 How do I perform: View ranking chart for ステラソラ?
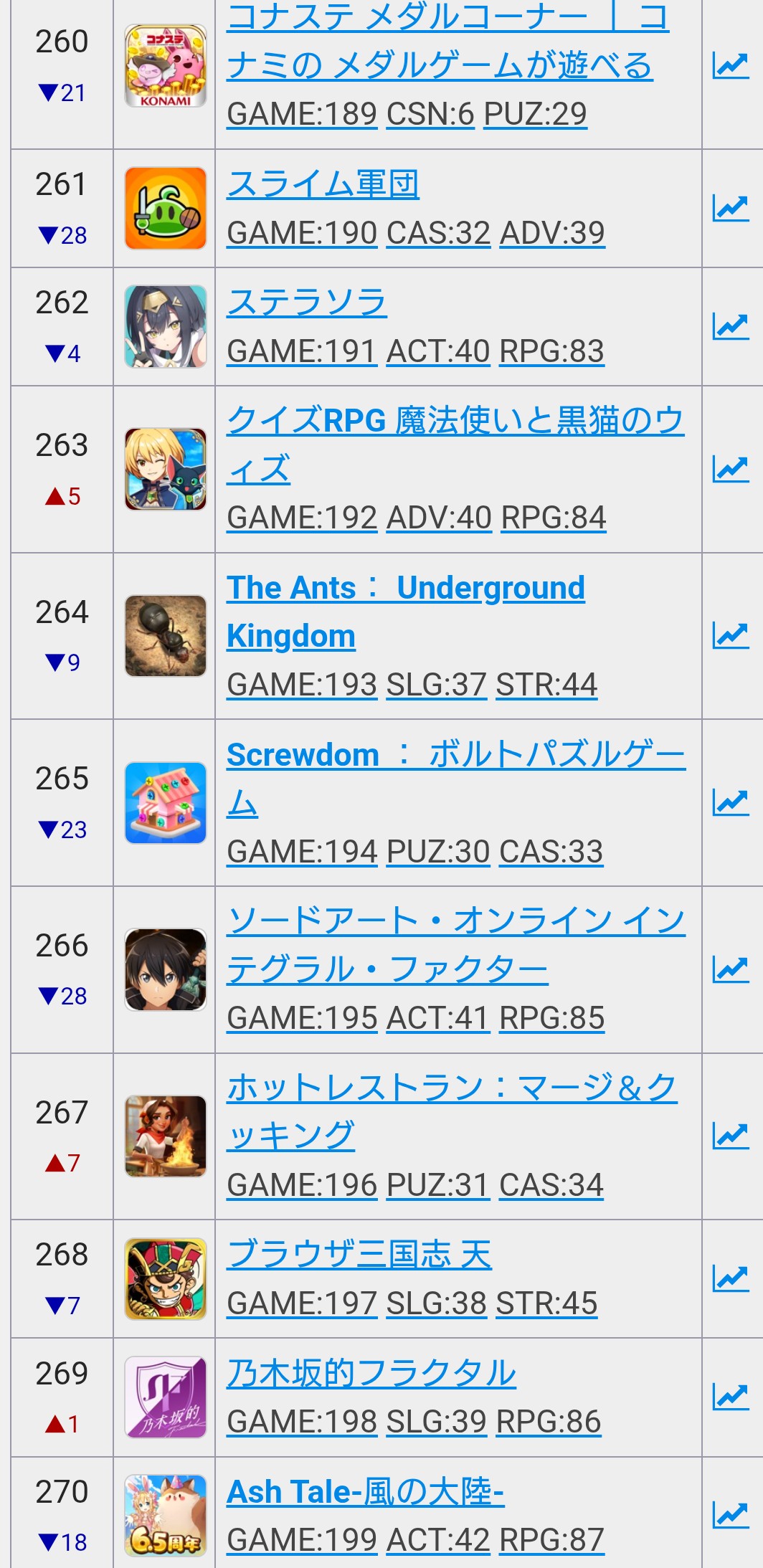(730, 326)
